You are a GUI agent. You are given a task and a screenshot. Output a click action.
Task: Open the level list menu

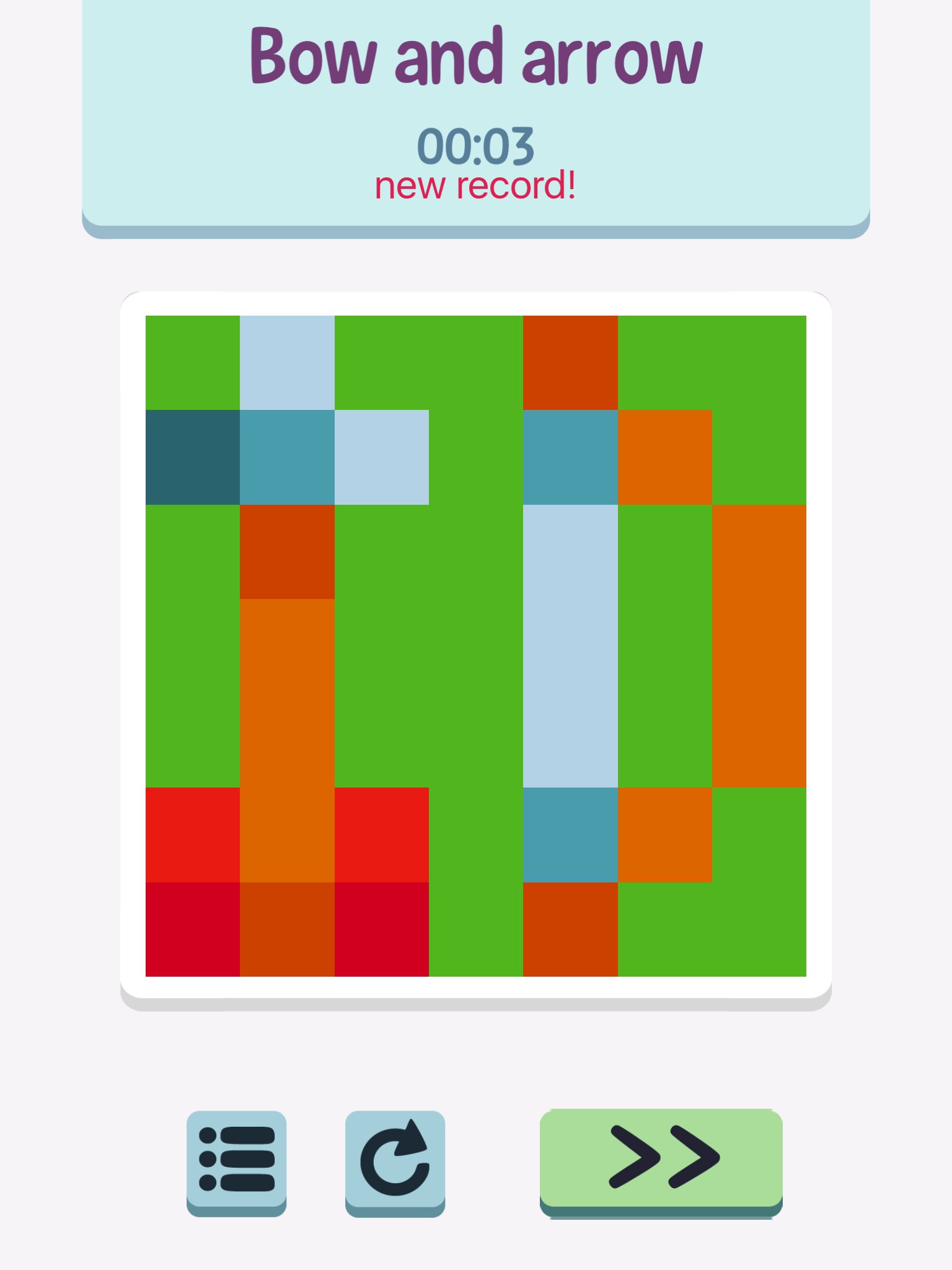(236, 1158)
